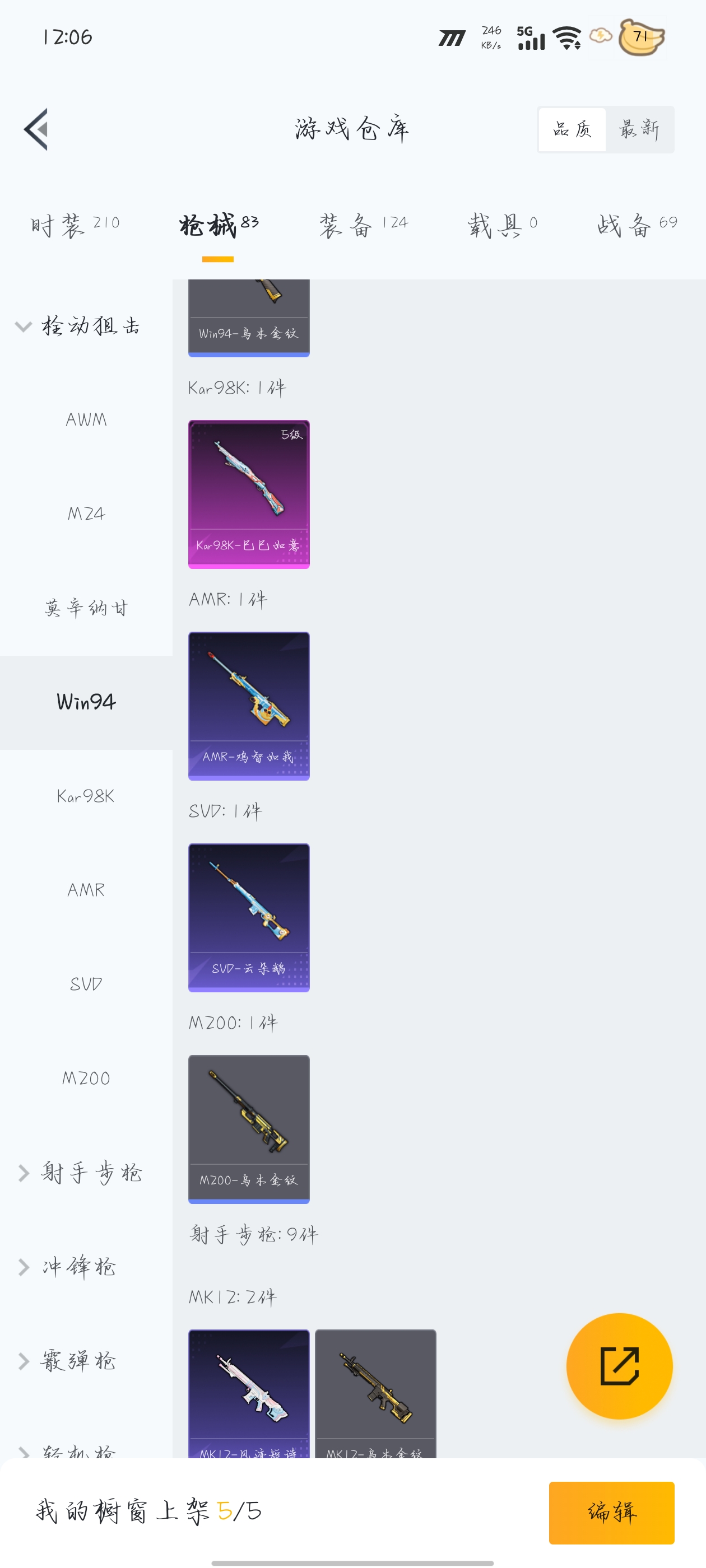The width and height of the screenshot is (706, 1568).
Task: Sort by 品质
Action: [572, 129]
